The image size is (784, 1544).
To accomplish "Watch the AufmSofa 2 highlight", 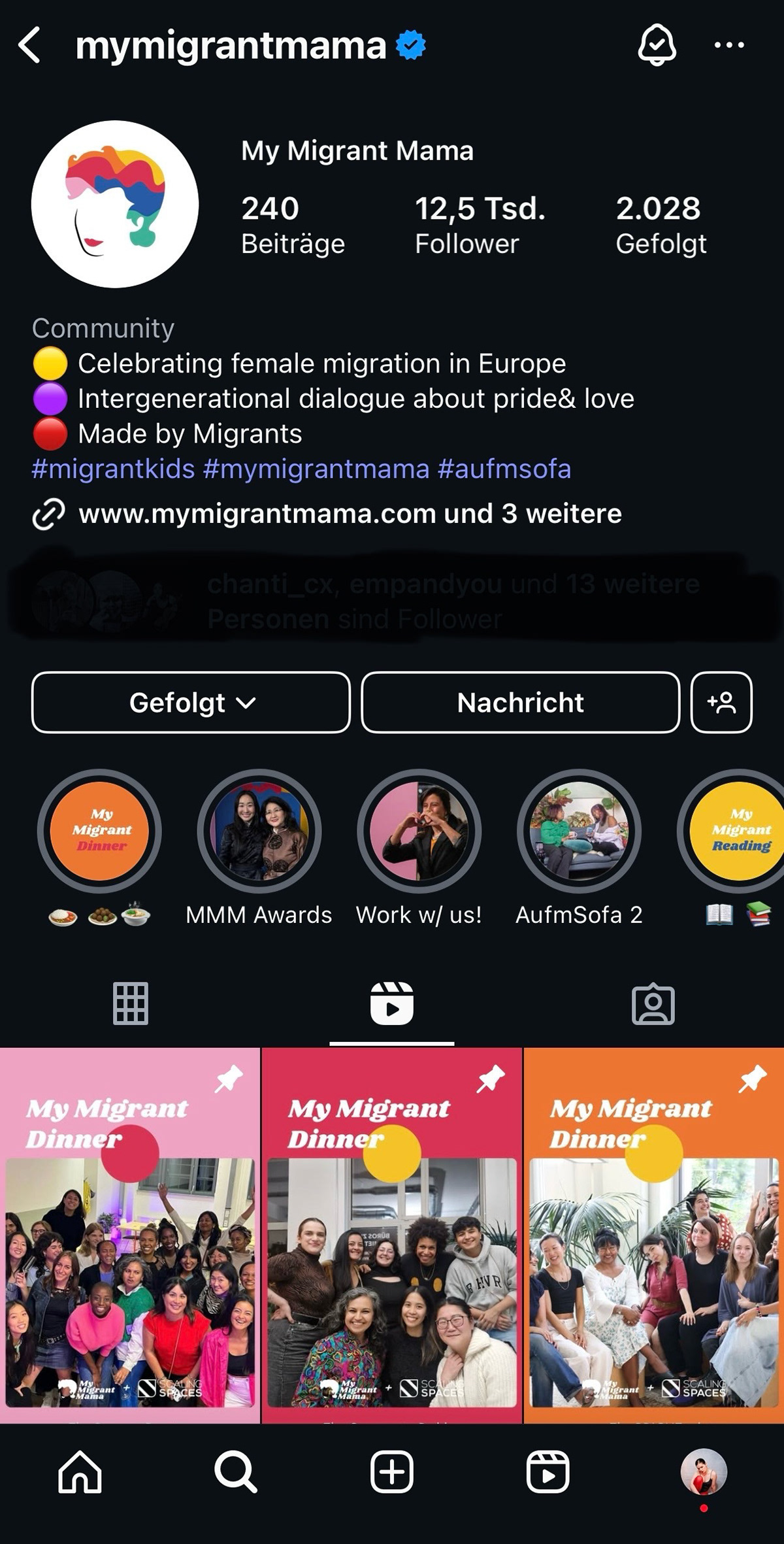I will point(579,831).
